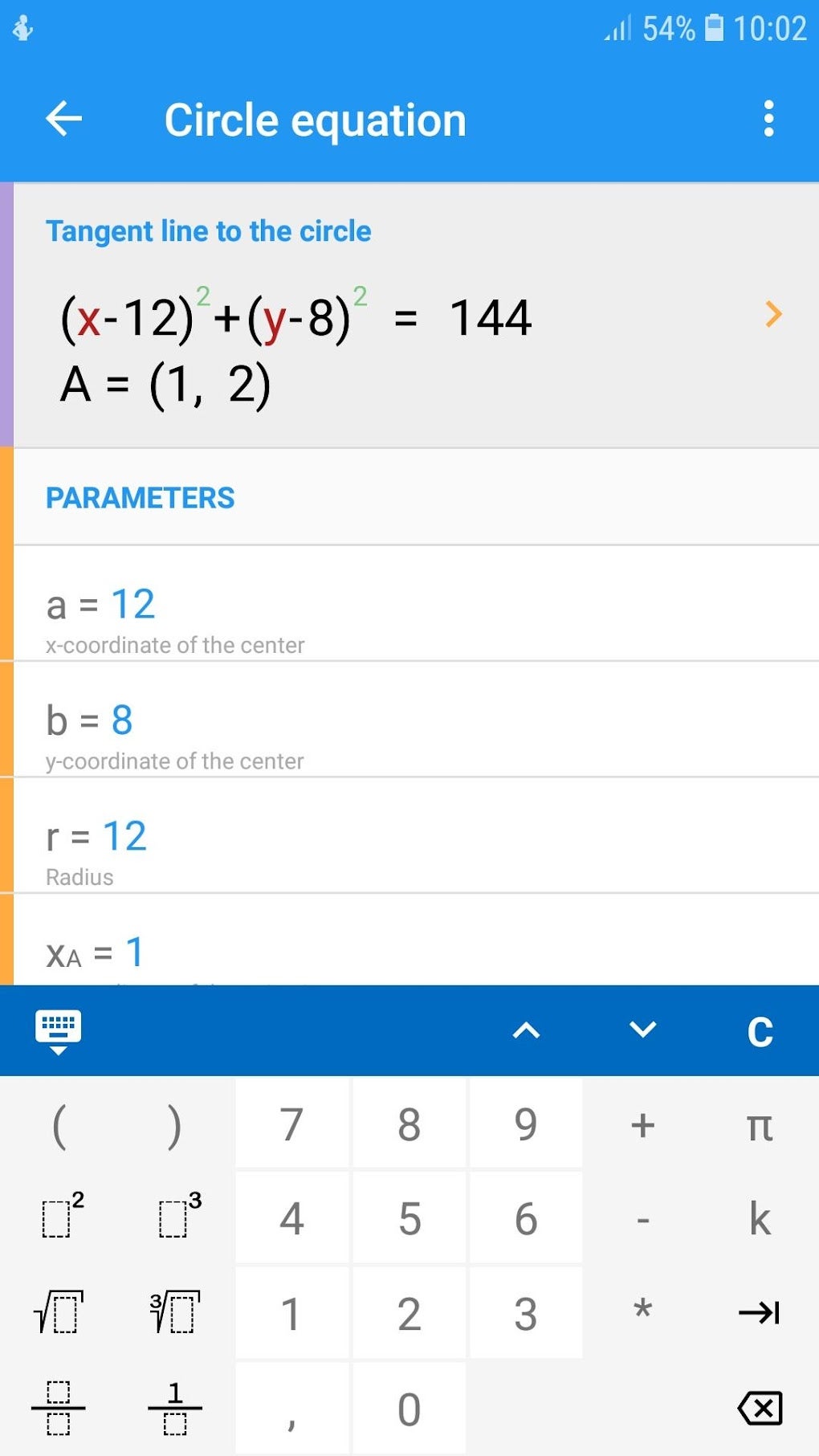The height and width of the screenshot is (1456, 819).
Task: Navigate back with the arrow
Action: pyautogui.click(x=63, y=119)
